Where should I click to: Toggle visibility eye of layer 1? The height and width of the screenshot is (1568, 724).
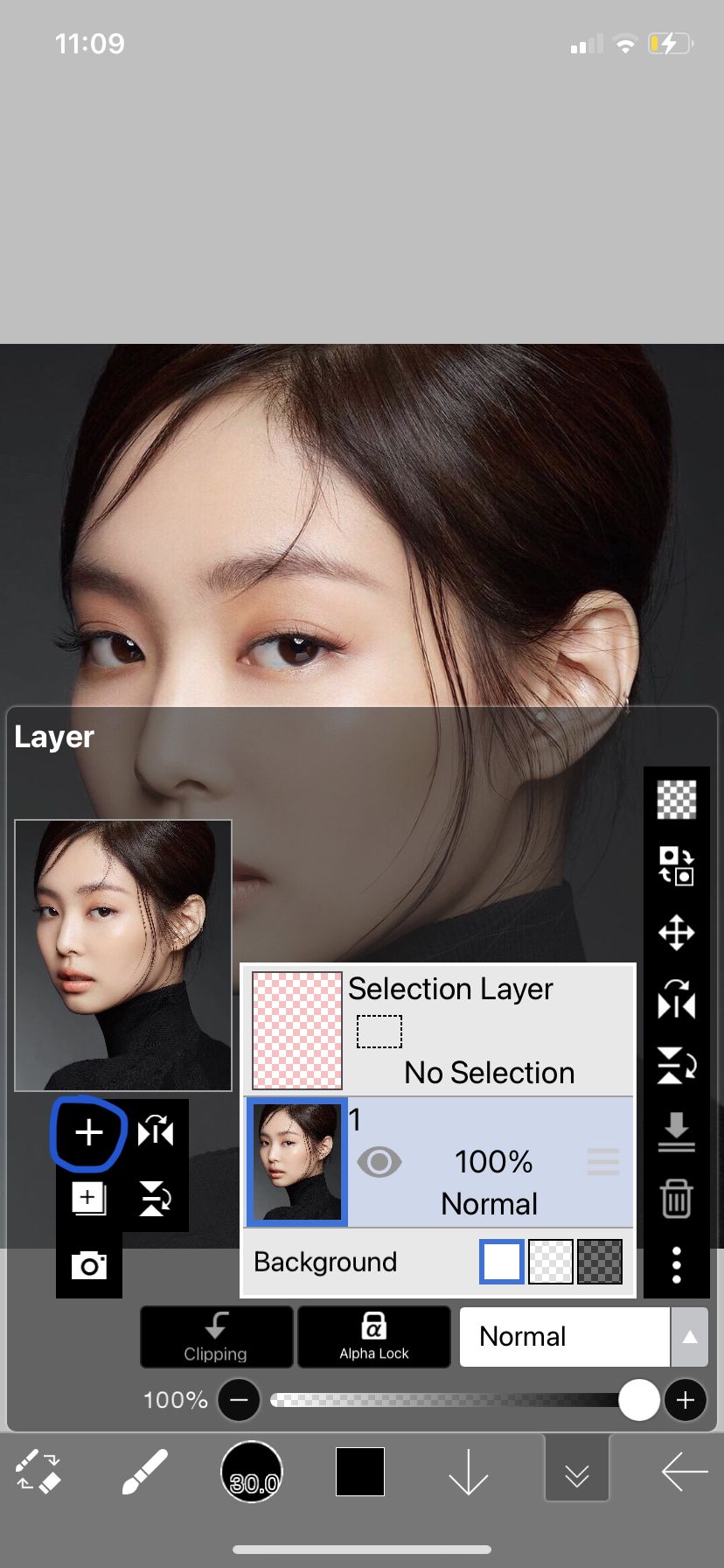379,1162
